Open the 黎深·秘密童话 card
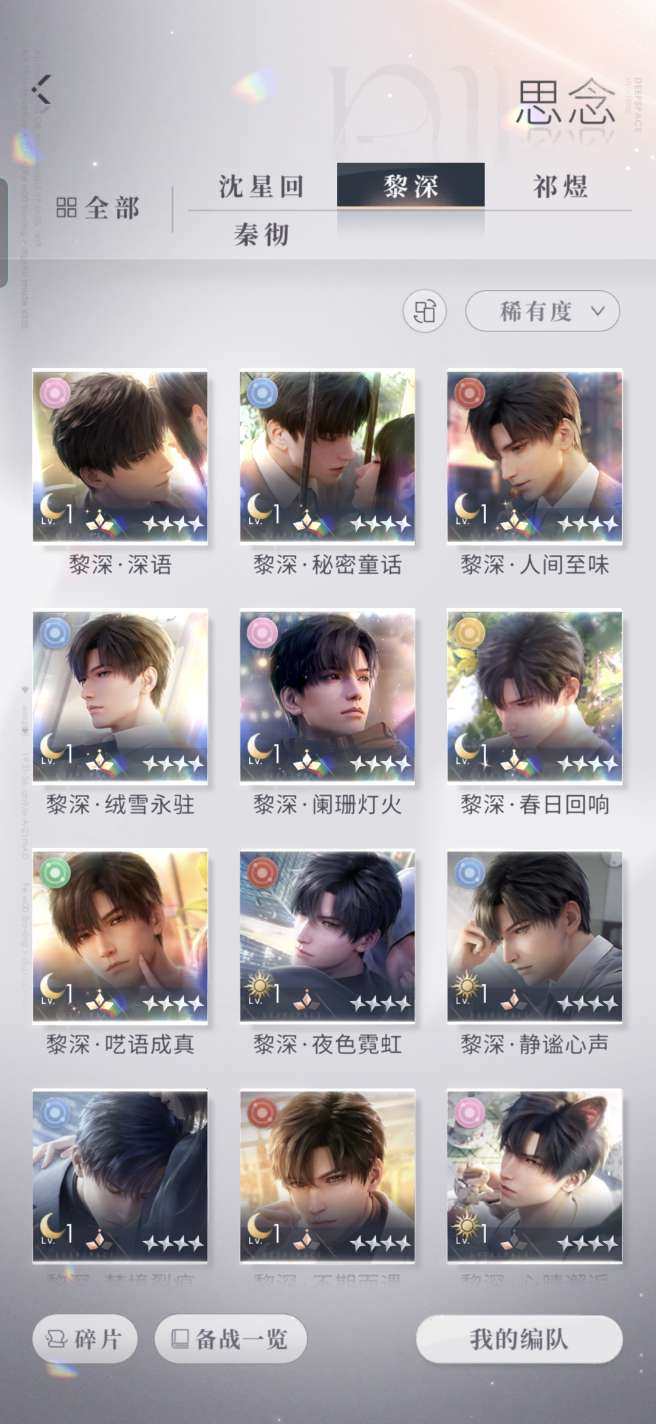656x1424 pixels. (327, 456)
